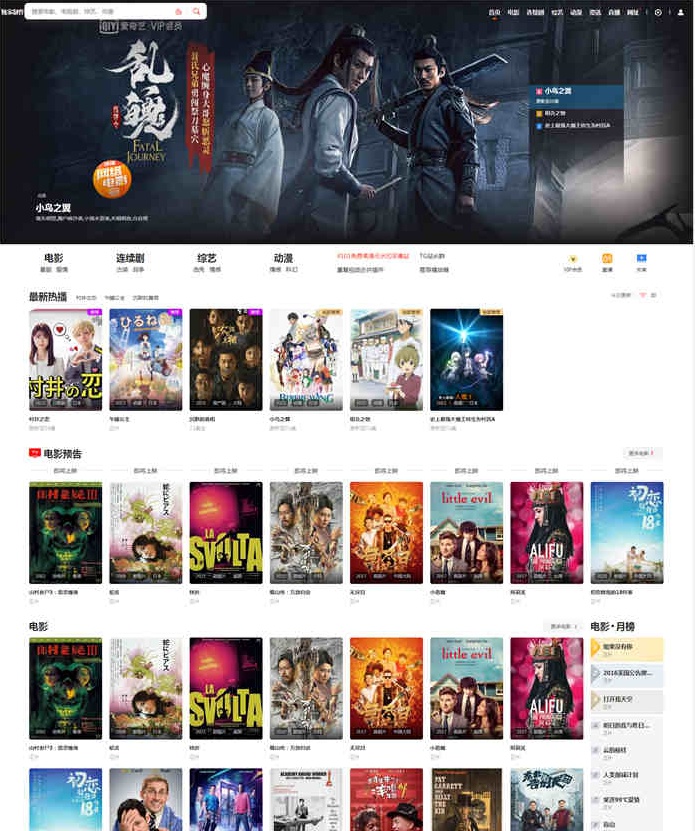Open 村井之恋 poster in 最新热播
This screenshot has height=831, width=695.
tap(65, 359)
